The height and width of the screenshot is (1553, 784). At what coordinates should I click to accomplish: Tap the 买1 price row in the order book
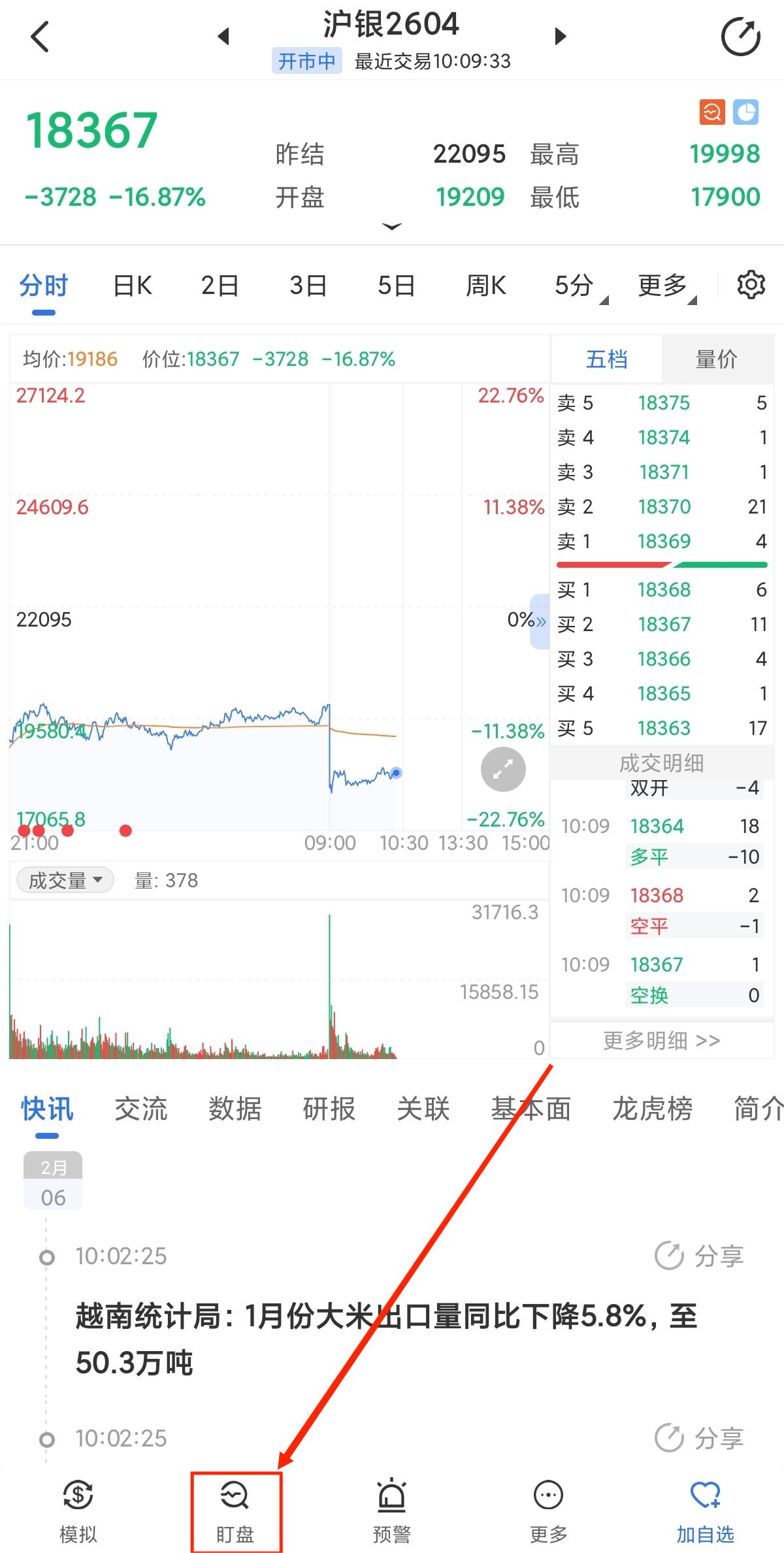pyautogui.click(x=664, y=589)
